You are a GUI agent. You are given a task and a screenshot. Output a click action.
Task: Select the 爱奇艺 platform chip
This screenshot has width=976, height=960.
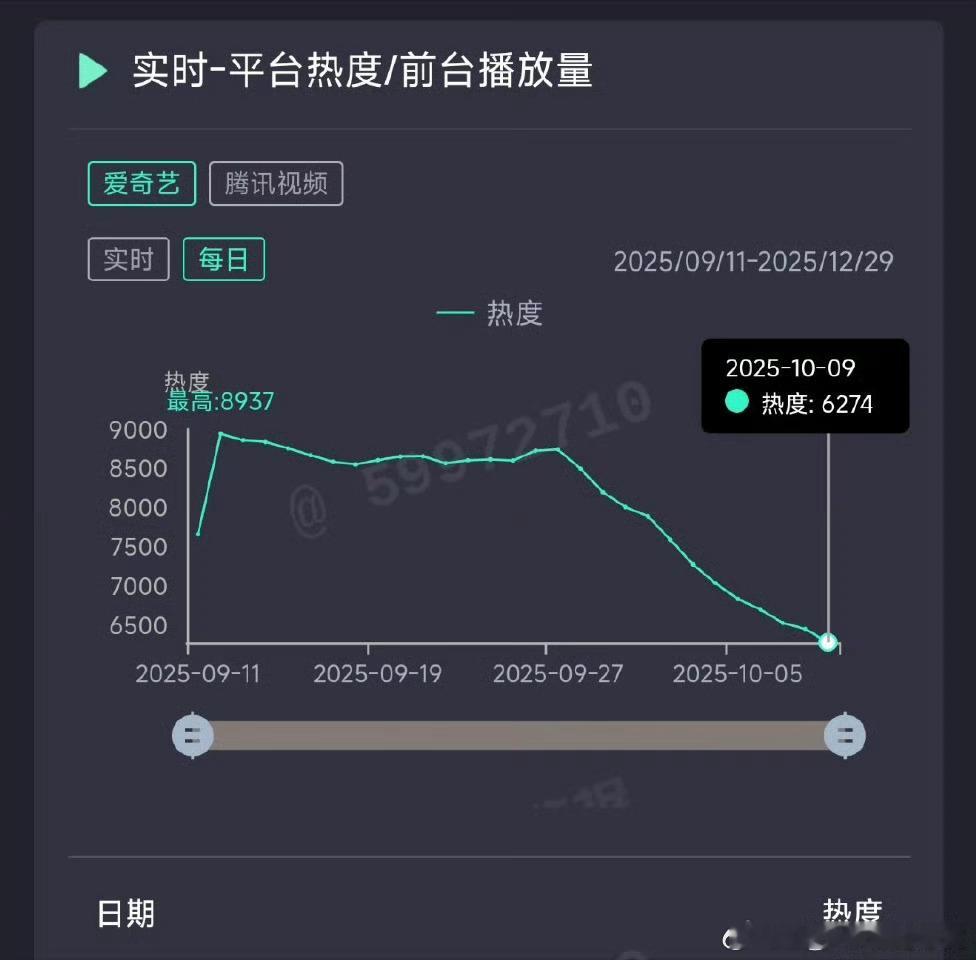click(141, 184)
